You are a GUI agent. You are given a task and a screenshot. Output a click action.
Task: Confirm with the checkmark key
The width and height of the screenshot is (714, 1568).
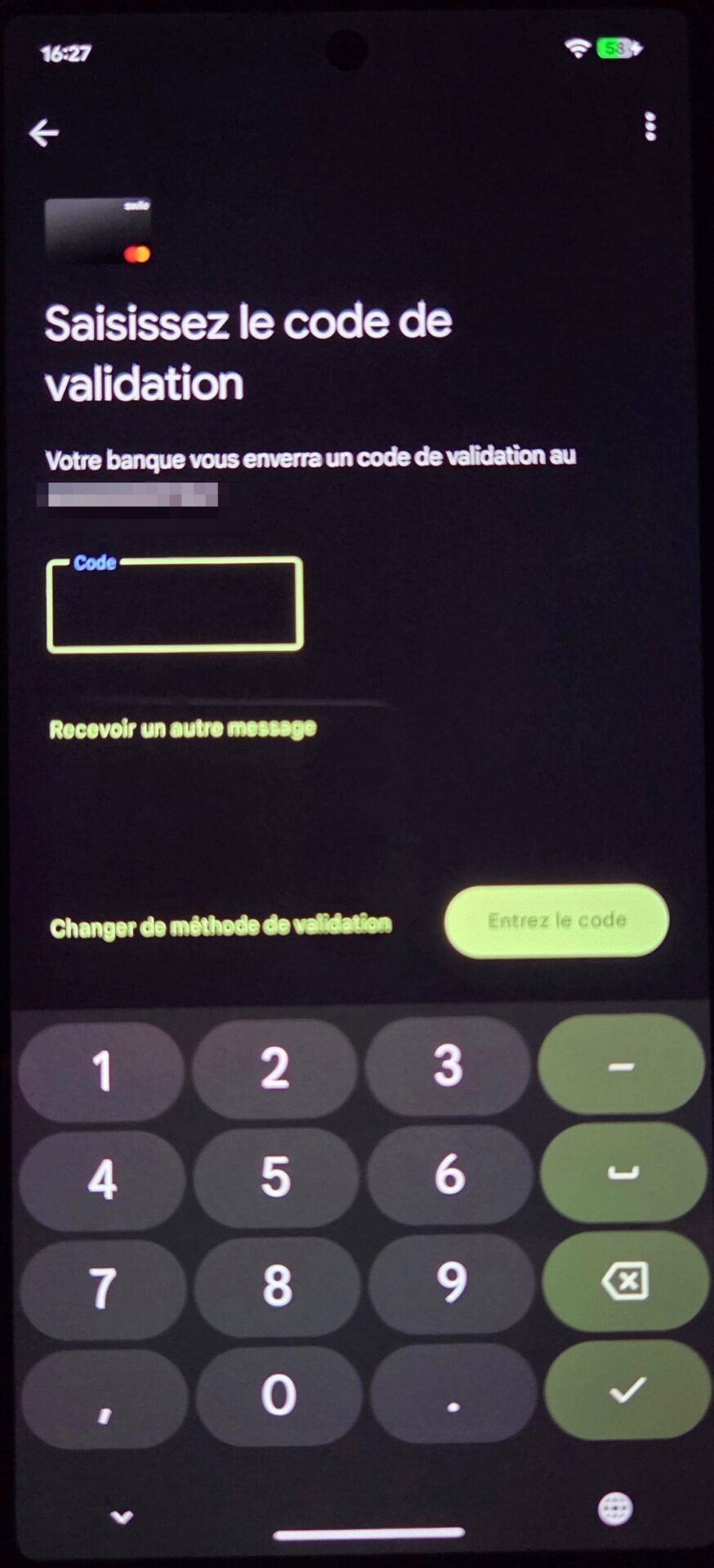click(x=627, y=1390)
